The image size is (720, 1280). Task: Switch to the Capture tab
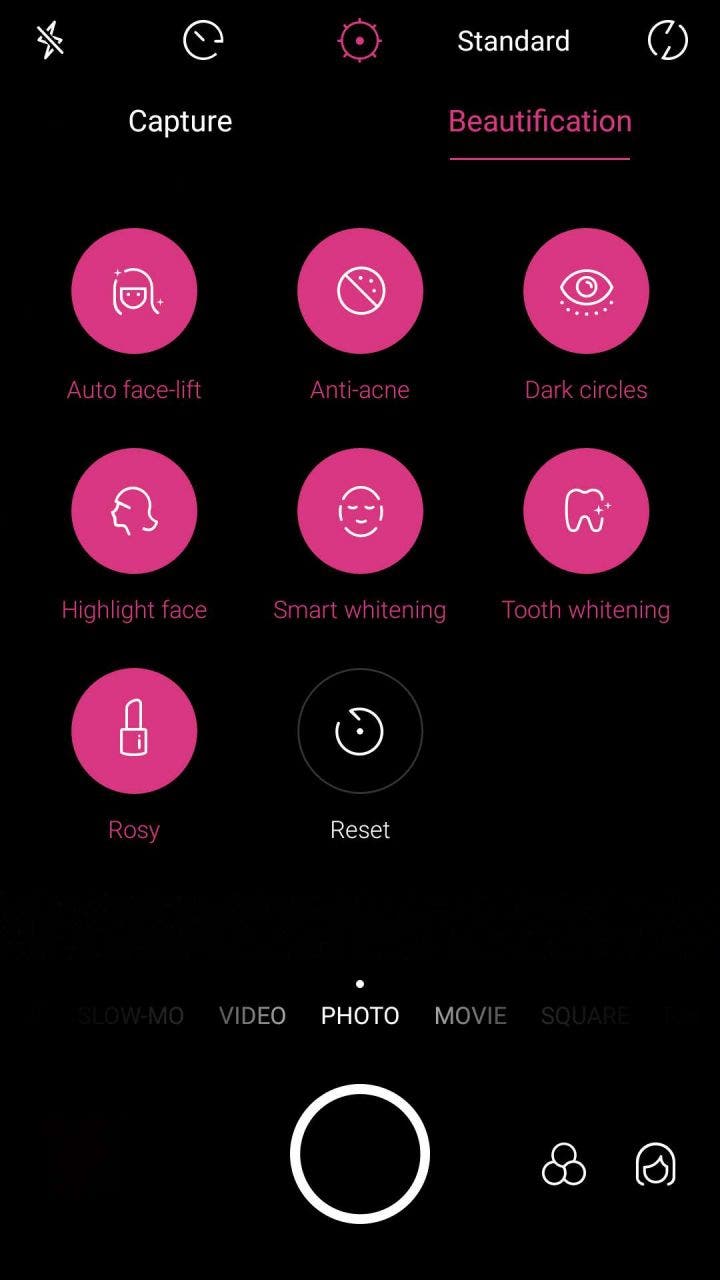180,121
